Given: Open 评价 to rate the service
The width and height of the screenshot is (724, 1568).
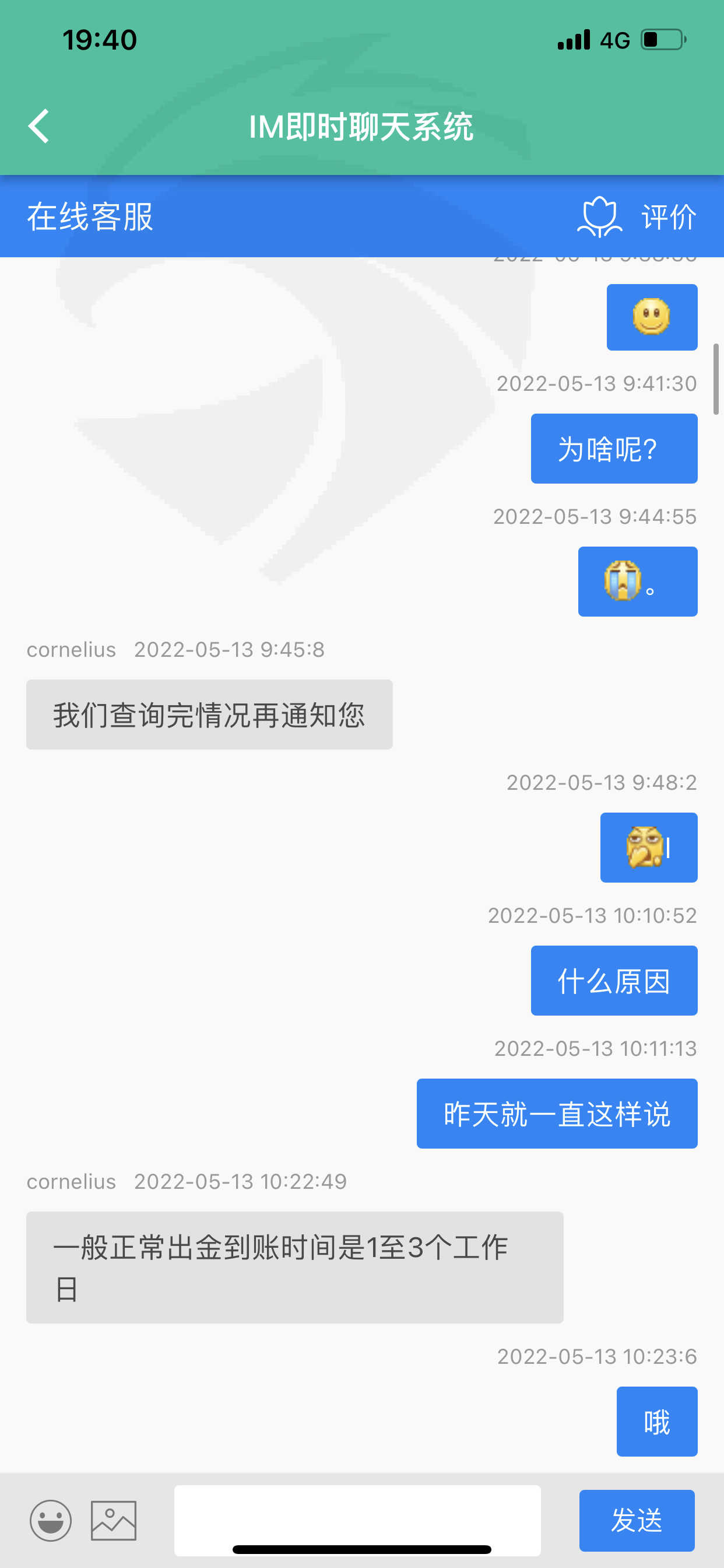Looking at the screenshot, I should click(637, 216).
